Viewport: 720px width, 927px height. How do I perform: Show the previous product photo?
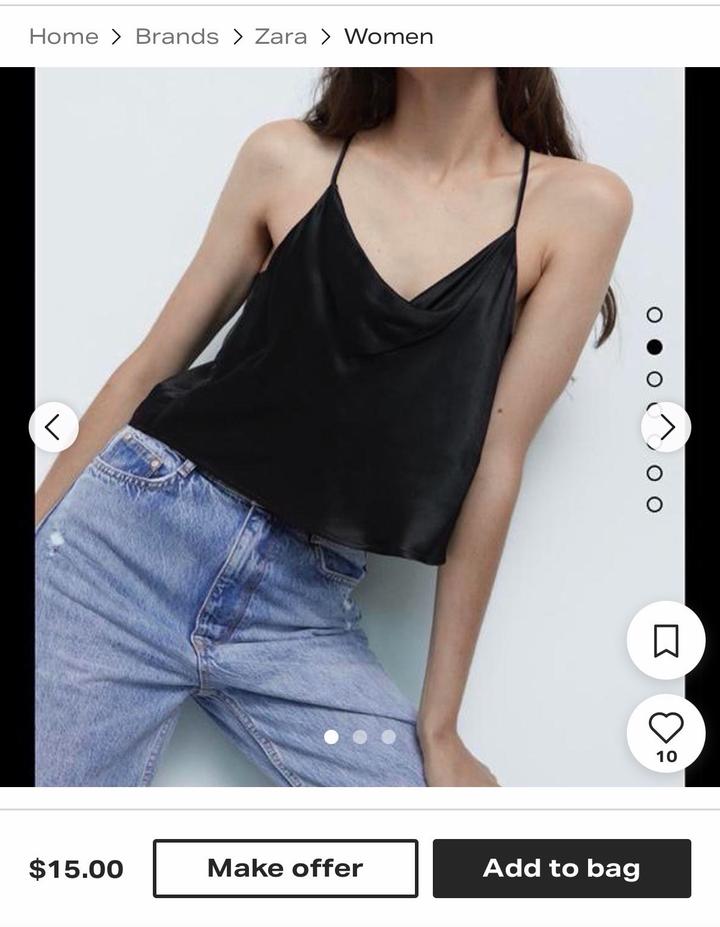(53, 427)
